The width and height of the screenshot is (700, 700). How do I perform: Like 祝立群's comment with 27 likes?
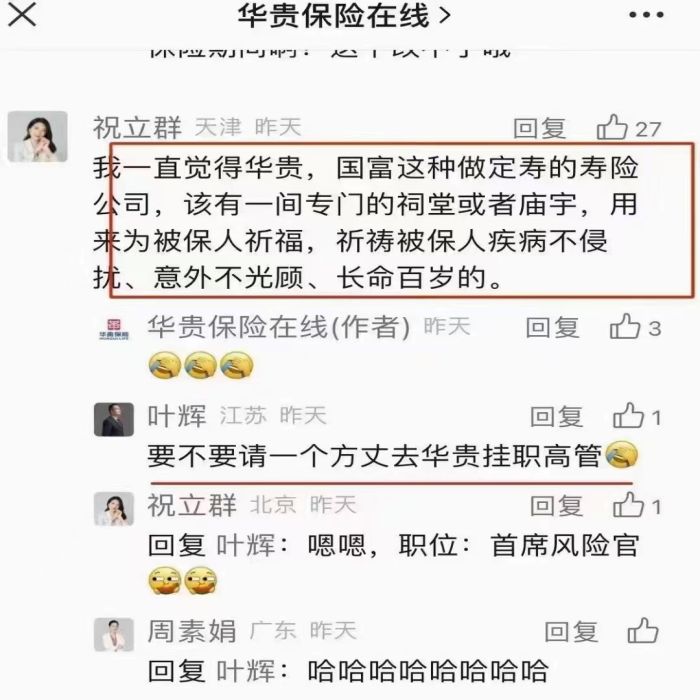pos(613,127)
